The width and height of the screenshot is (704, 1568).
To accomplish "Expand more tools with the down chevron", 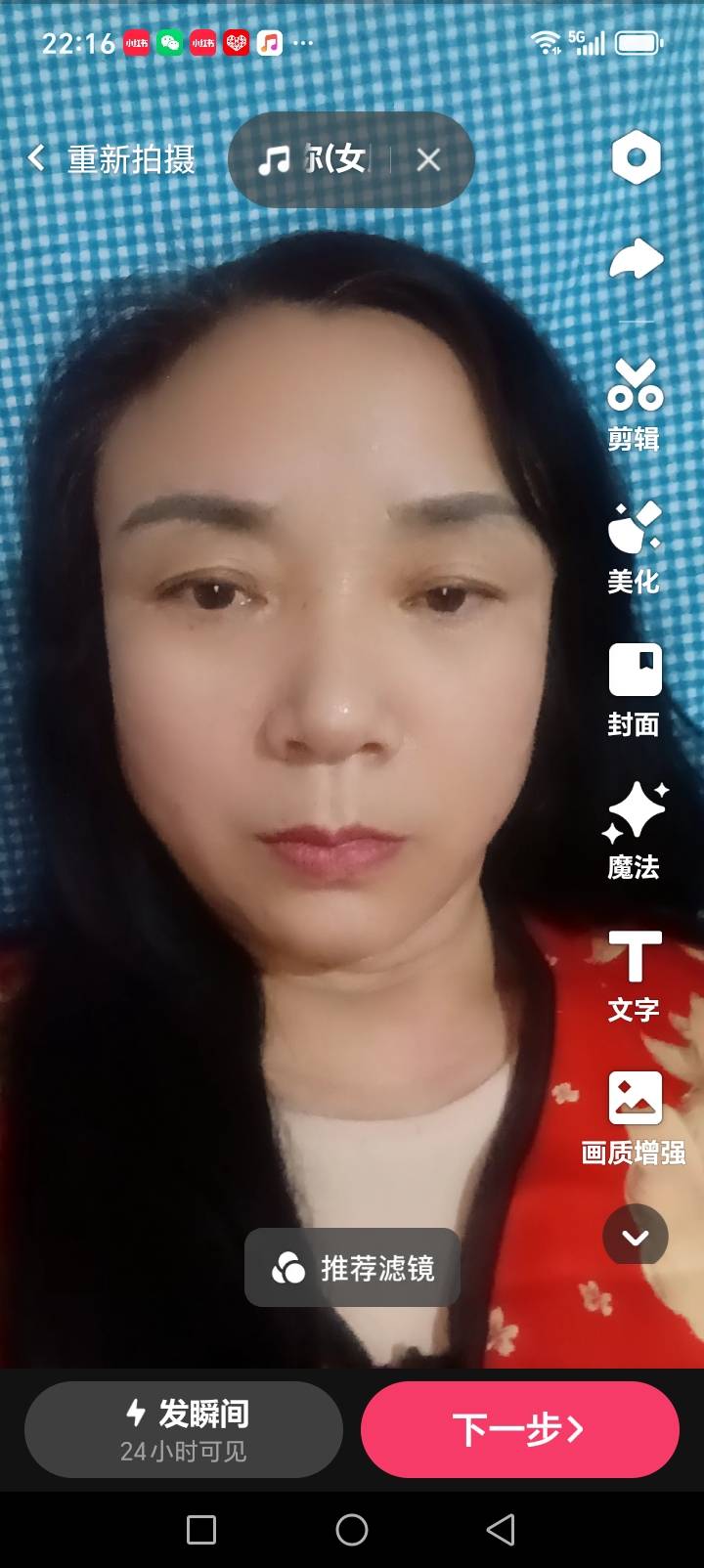I will tap(636, 1237).
